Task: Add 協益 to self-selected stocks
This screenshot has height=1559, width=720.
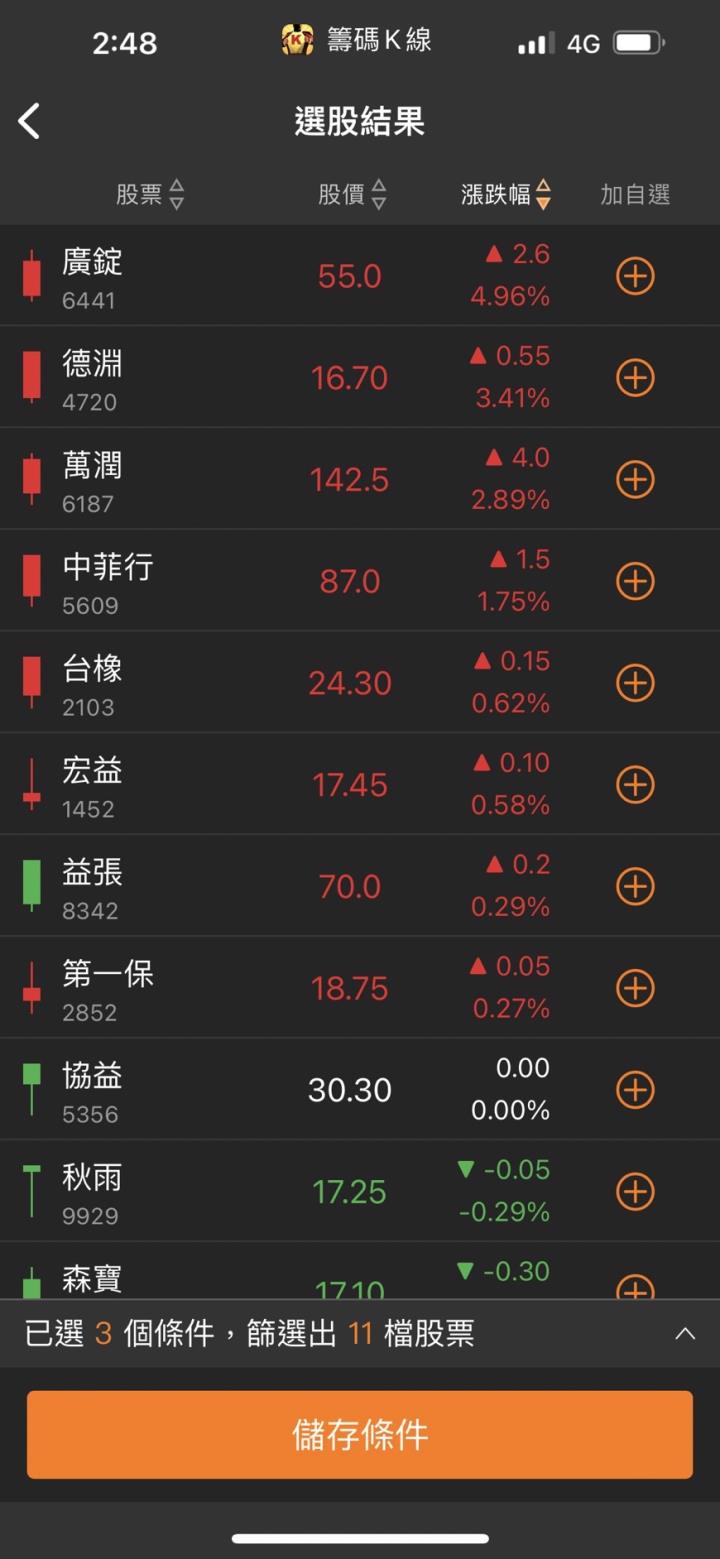Action: 634,1090
